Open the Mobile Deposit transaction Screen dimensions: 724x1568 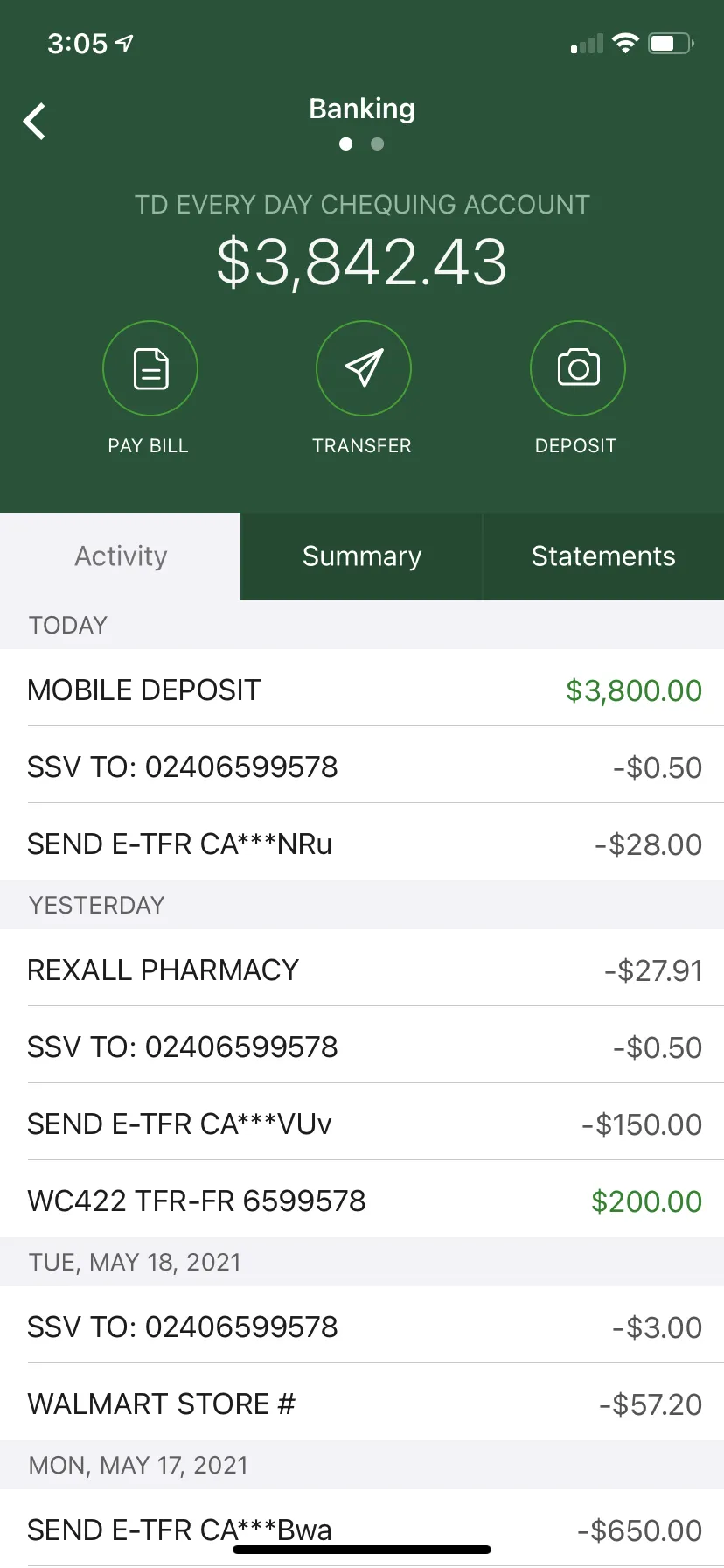tap(362, 689)
